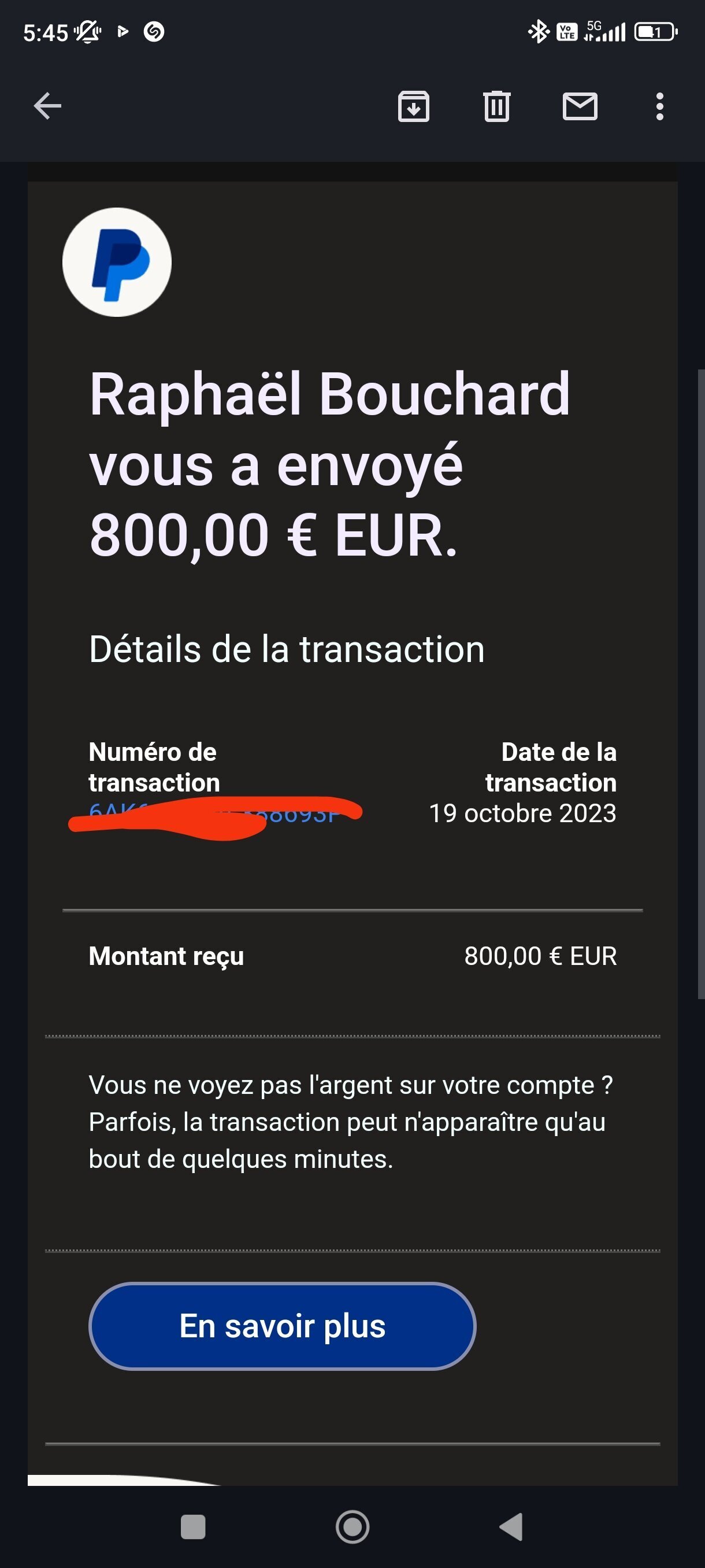Image resolution: width=705 pixels, height=1568 pixels.
Task: Tap the En savoir plus button
Action: point(282,1326)
